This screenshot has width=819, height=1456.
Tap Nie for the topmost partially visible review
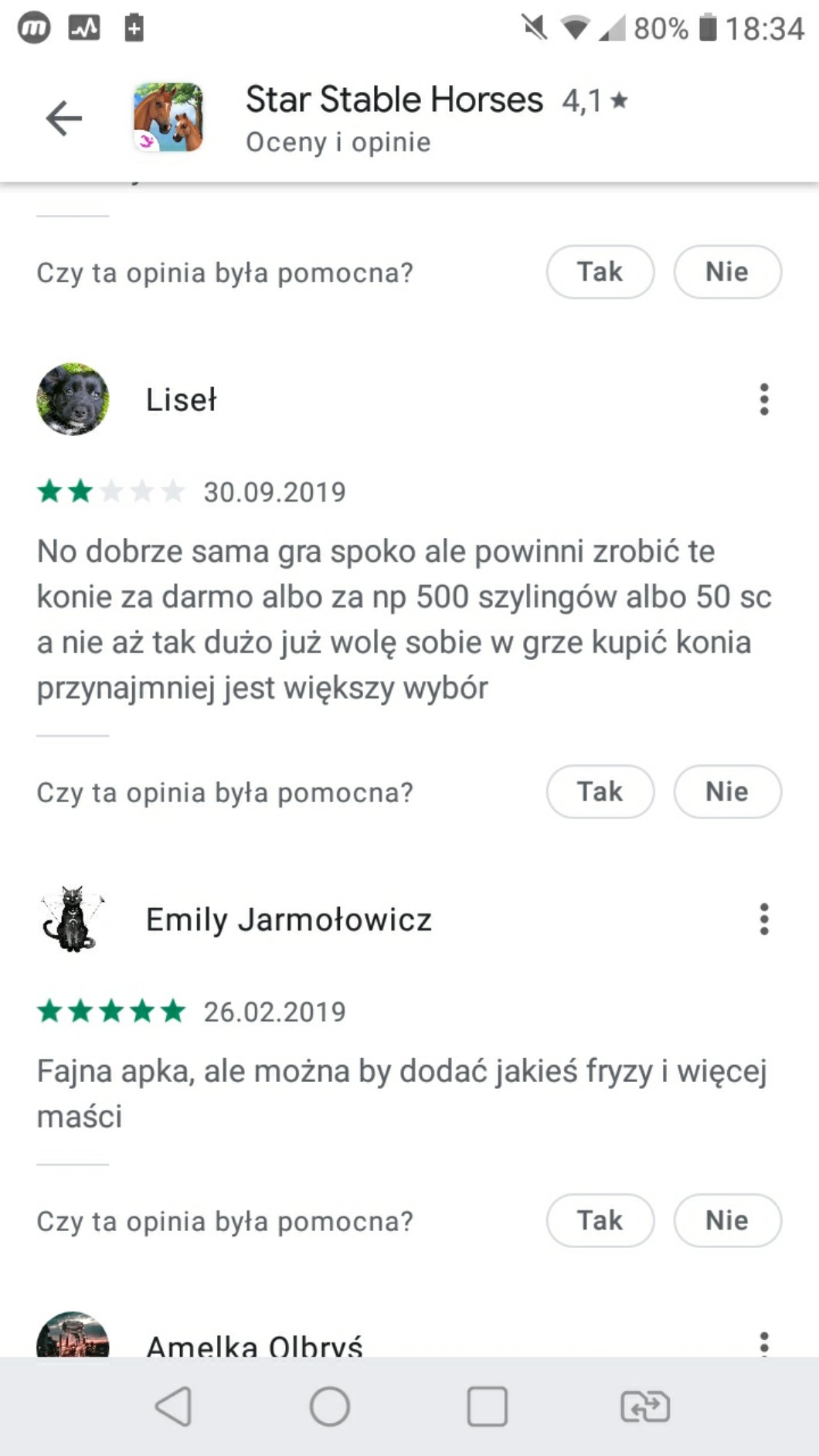726,272
